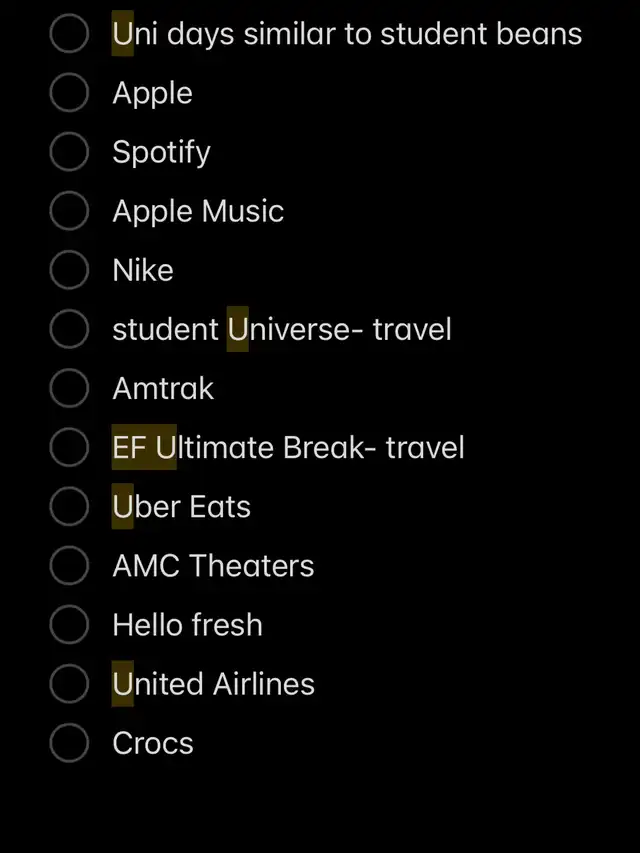Mark Nike as done
This screenshot has height=853, width=640.
pyautogui.click(x=69, y=270)
